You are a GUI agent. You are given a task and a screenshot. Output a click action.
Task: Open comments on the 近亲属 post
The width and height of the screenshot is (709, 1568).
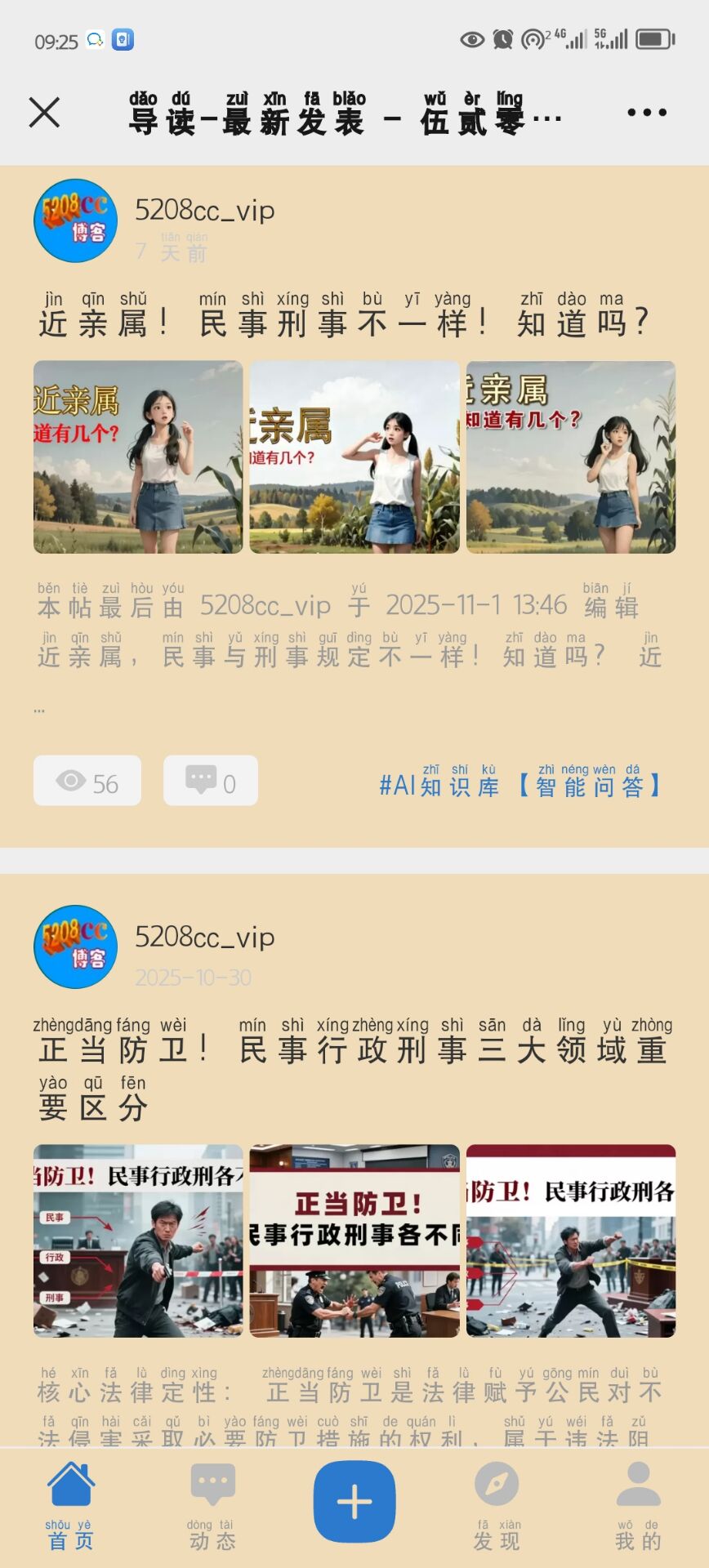coord(211,781)
